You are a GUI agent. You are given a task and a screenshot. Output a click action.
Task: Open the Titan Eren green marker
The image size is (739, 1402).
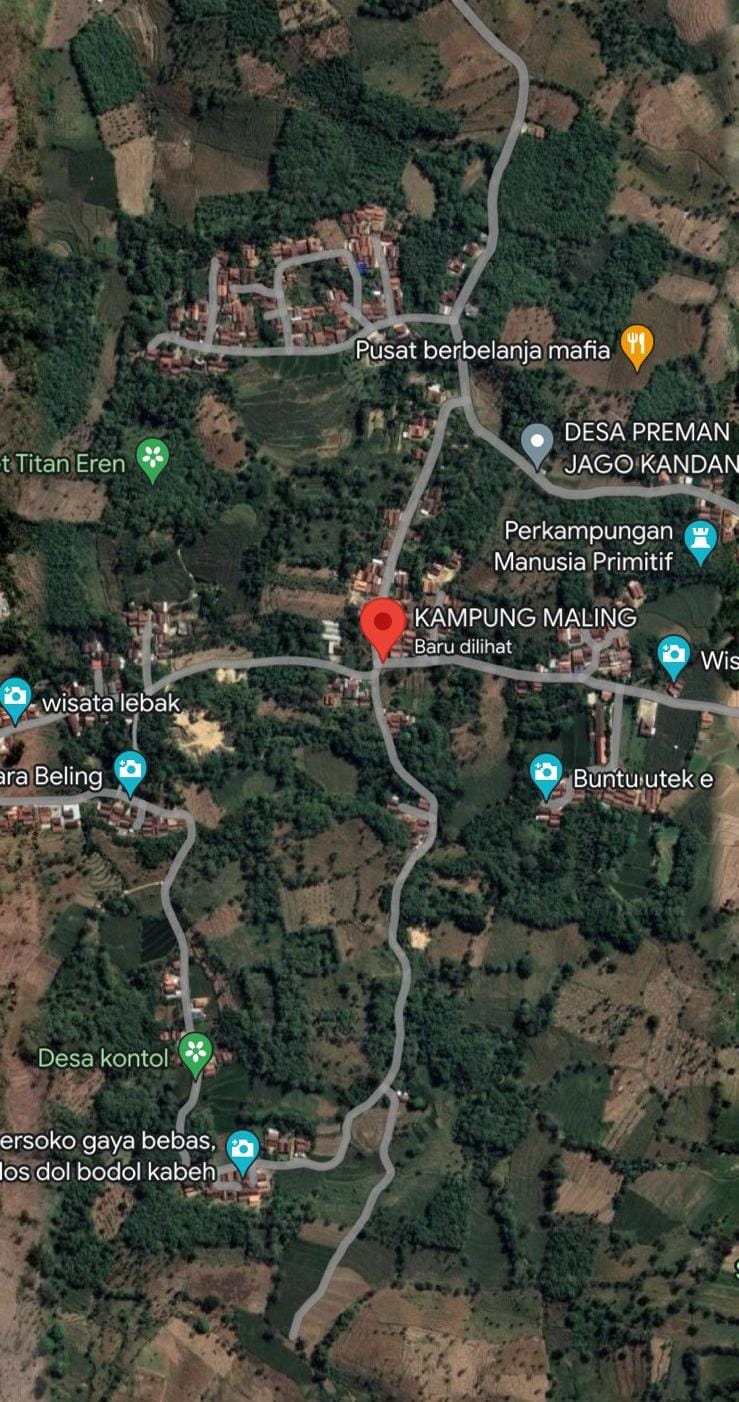coord(152,458)
